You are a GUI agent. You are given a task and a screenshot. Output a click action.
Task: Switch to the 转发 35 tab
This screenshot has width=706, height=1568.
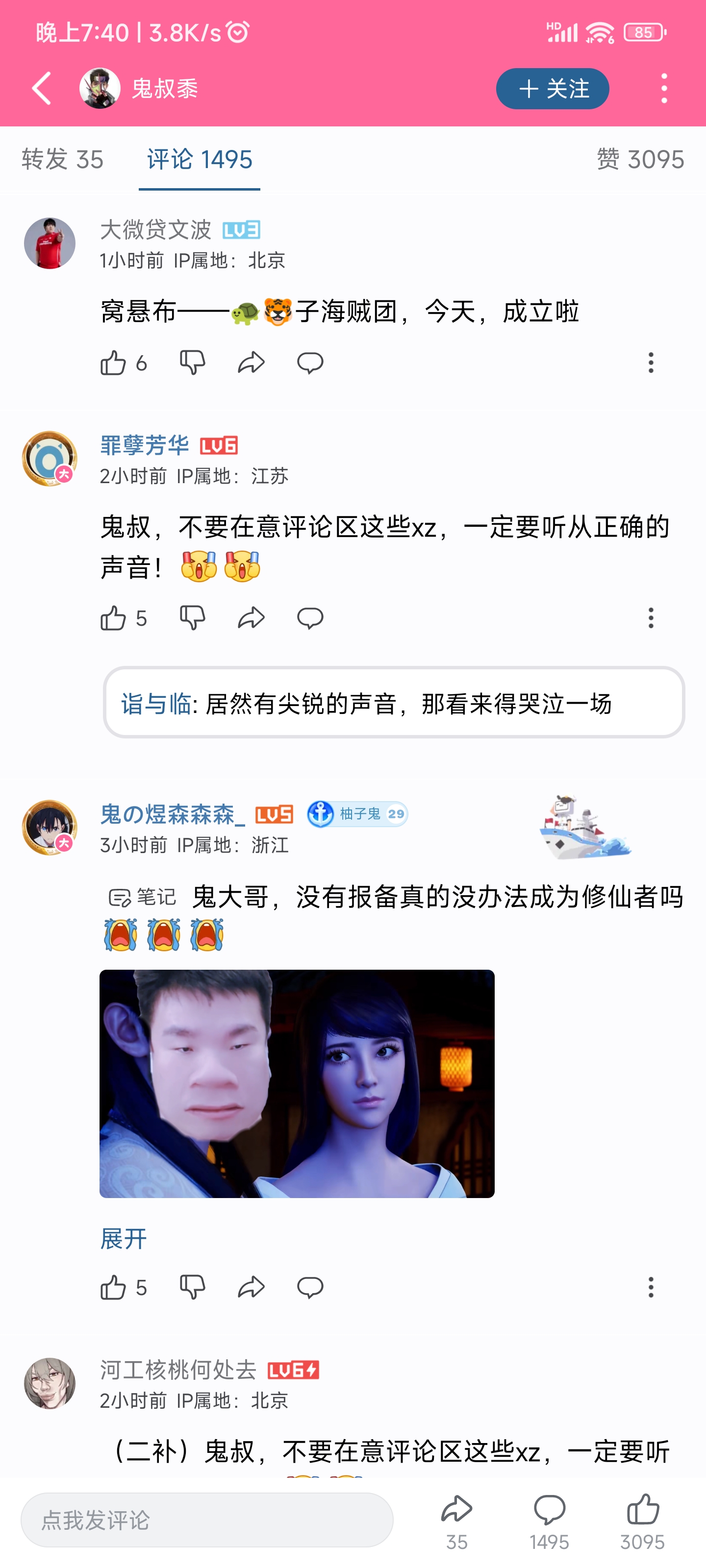point(62,159)
